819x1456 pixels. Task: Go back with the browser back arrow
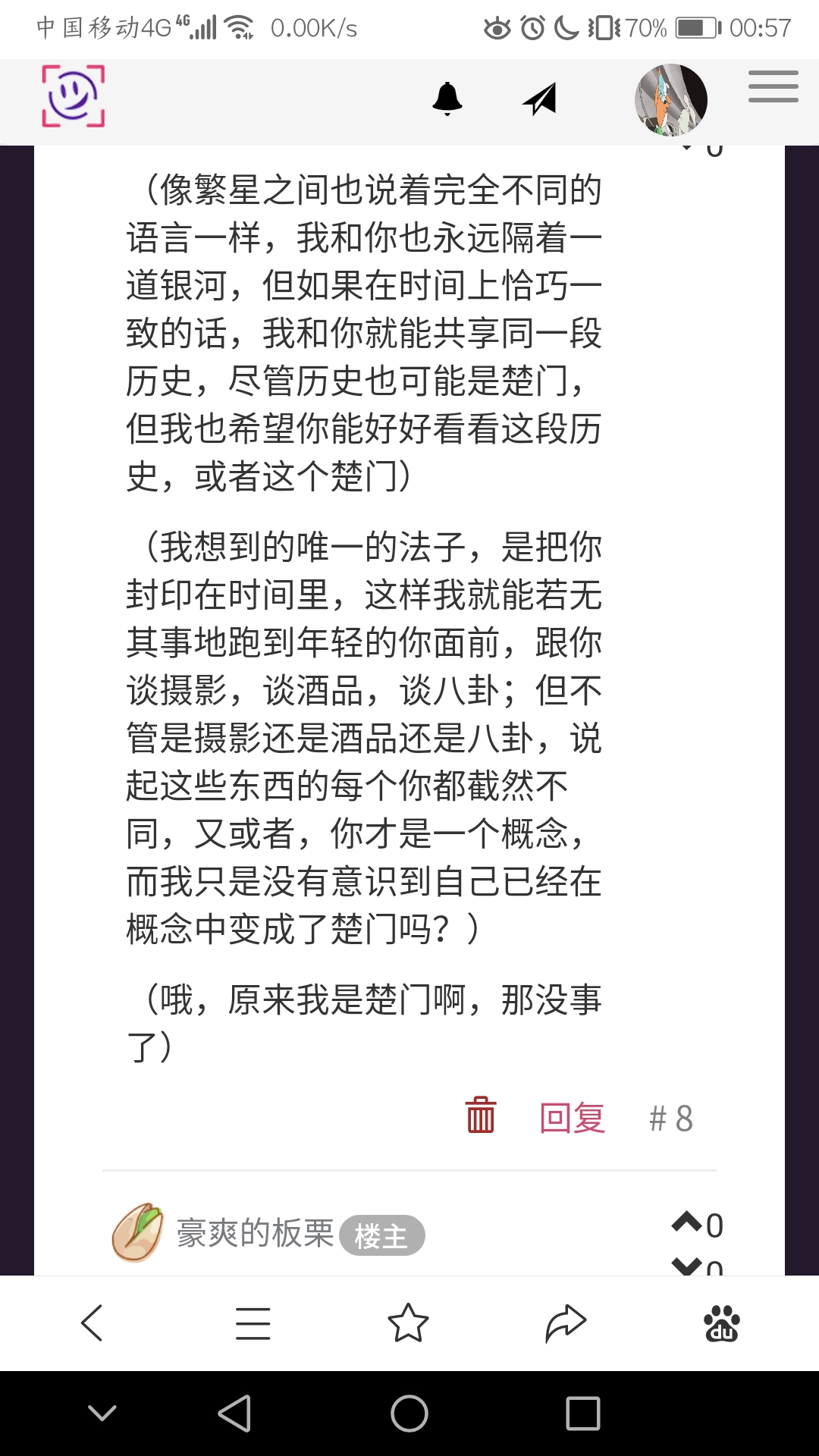pyautogui.click(x=92, y=1323)
